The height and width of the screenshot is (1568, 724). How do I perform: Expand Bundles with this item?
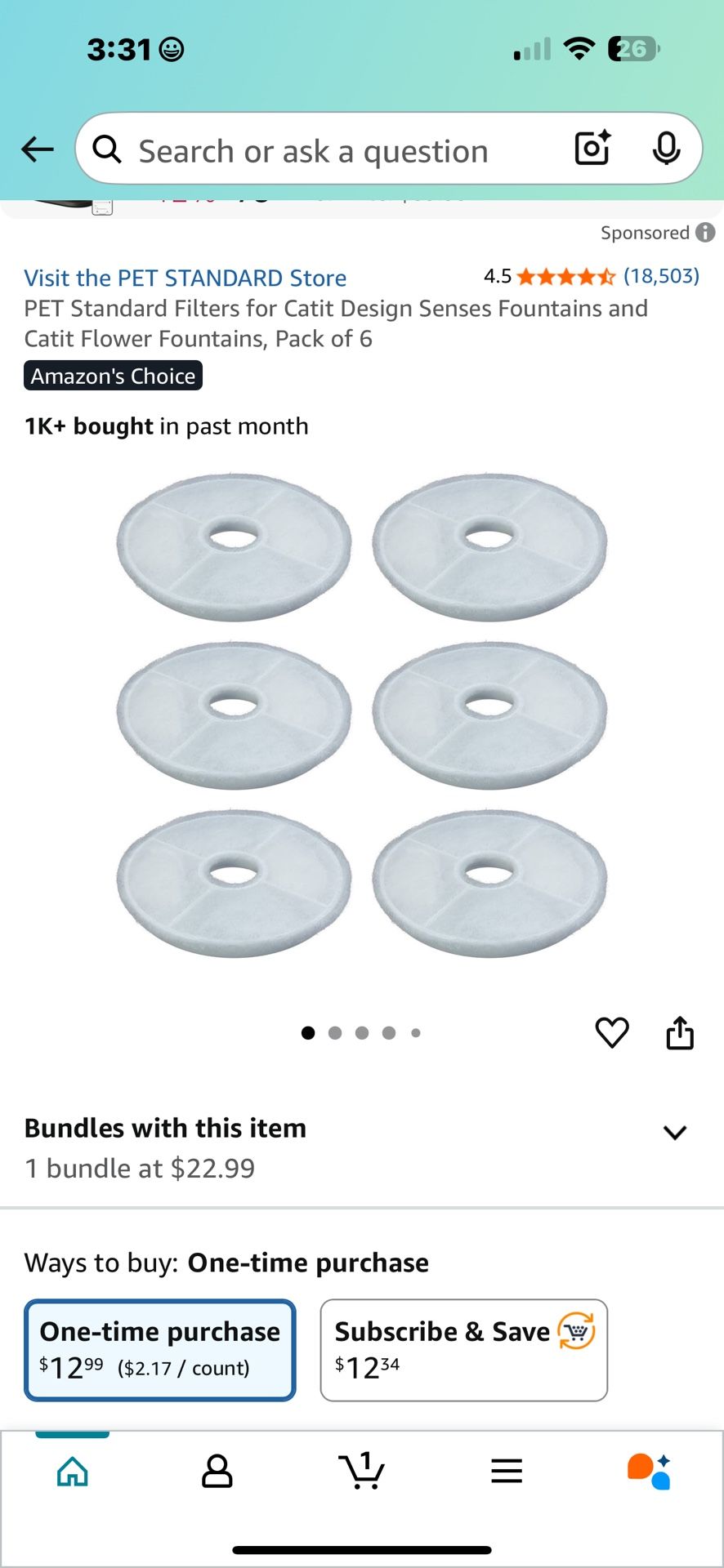point(675,1133)
